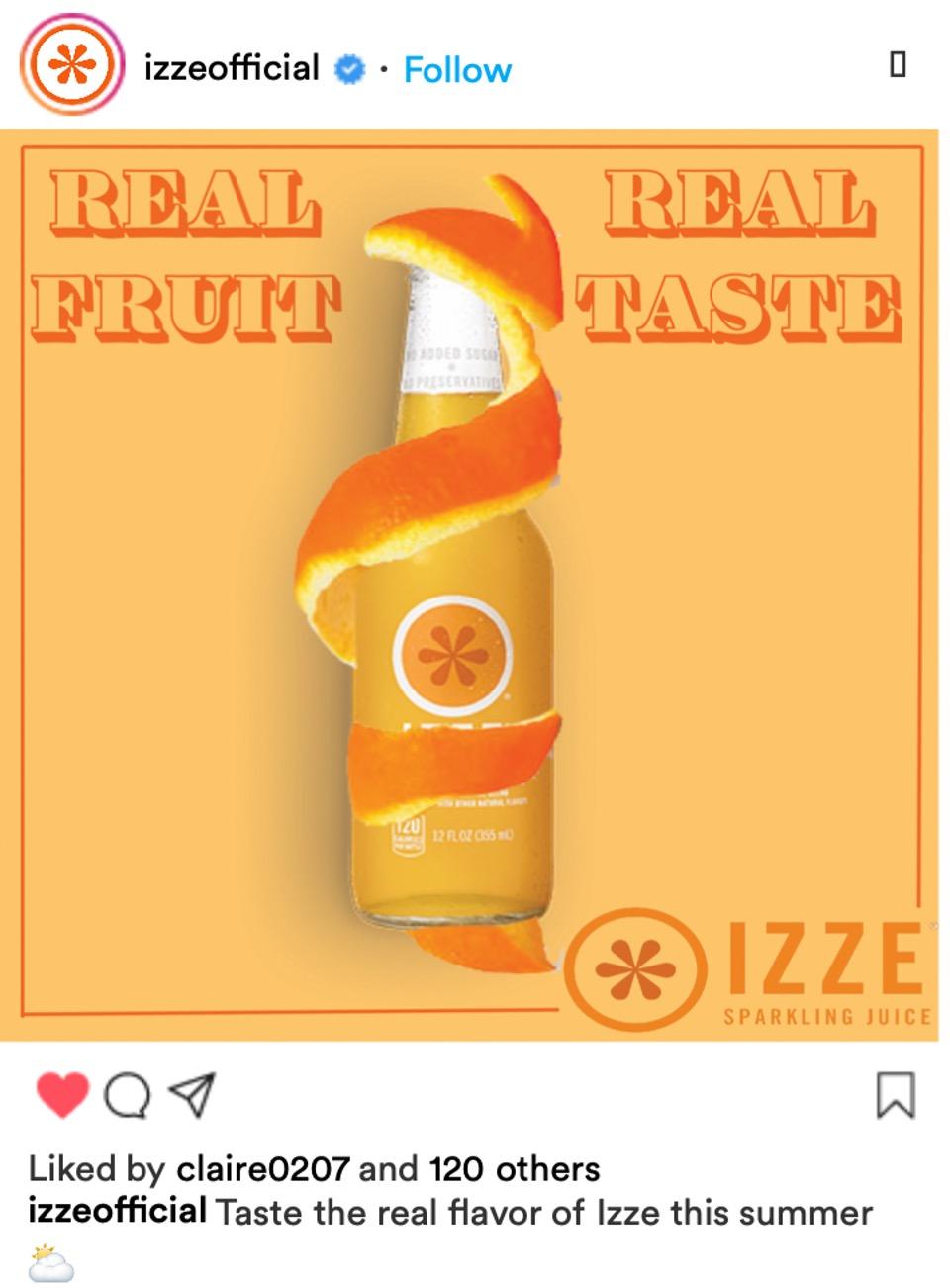Save the post with the bookmark icon
950x1288 pixels.
(896, 1095)
